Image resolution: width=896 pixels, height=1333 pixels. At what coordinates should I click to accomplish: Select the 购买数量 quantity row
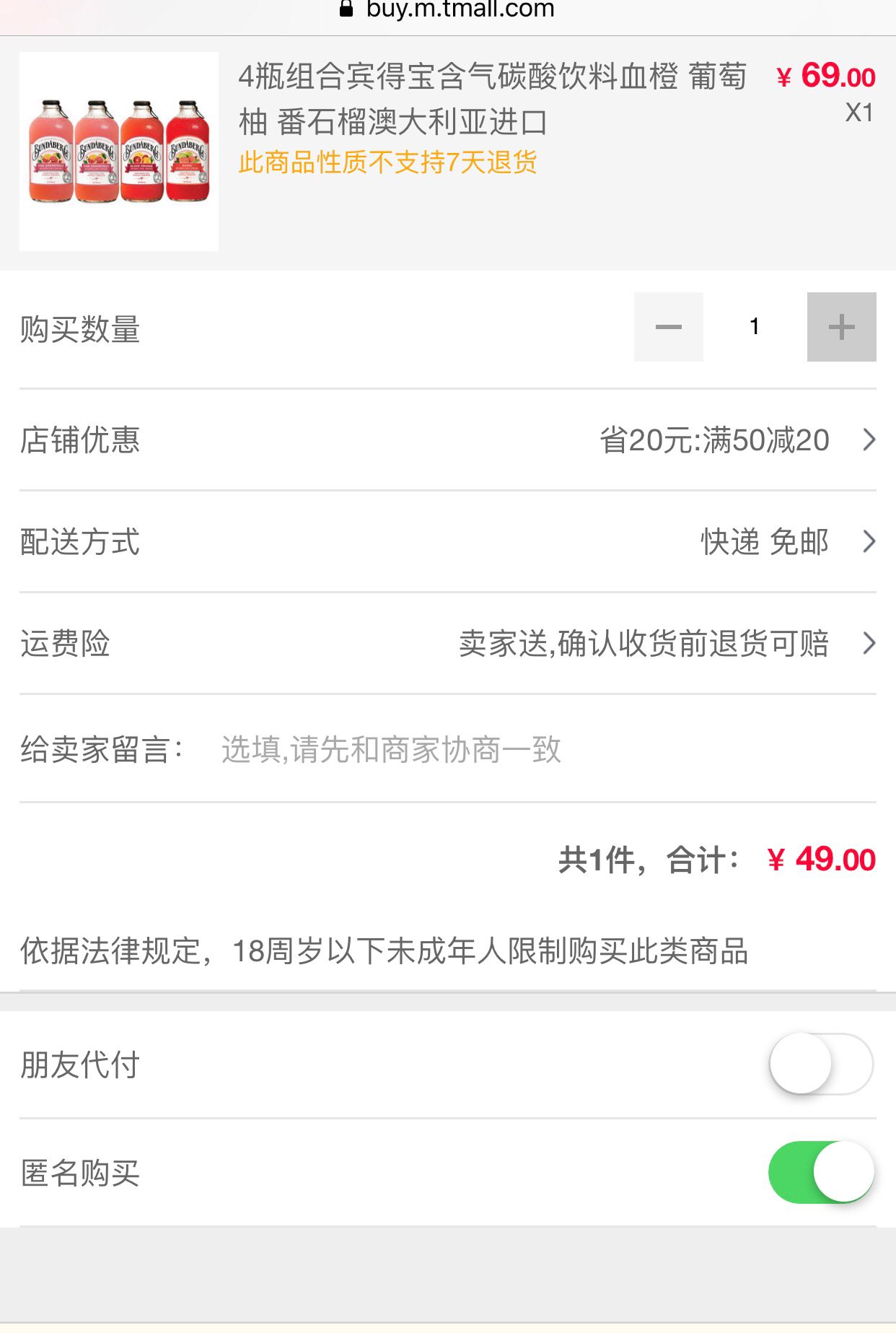coord(79,328)
